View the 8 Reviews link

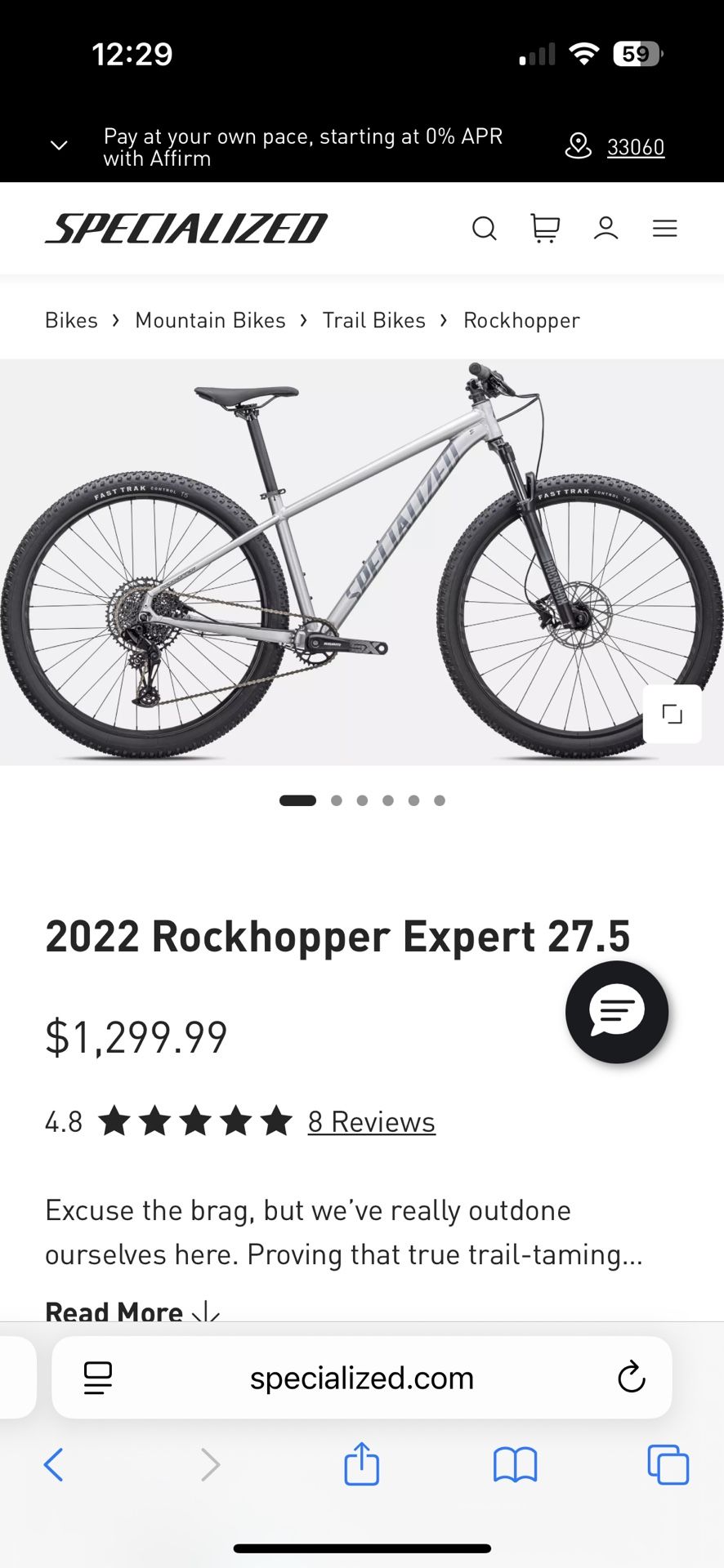371,1122
